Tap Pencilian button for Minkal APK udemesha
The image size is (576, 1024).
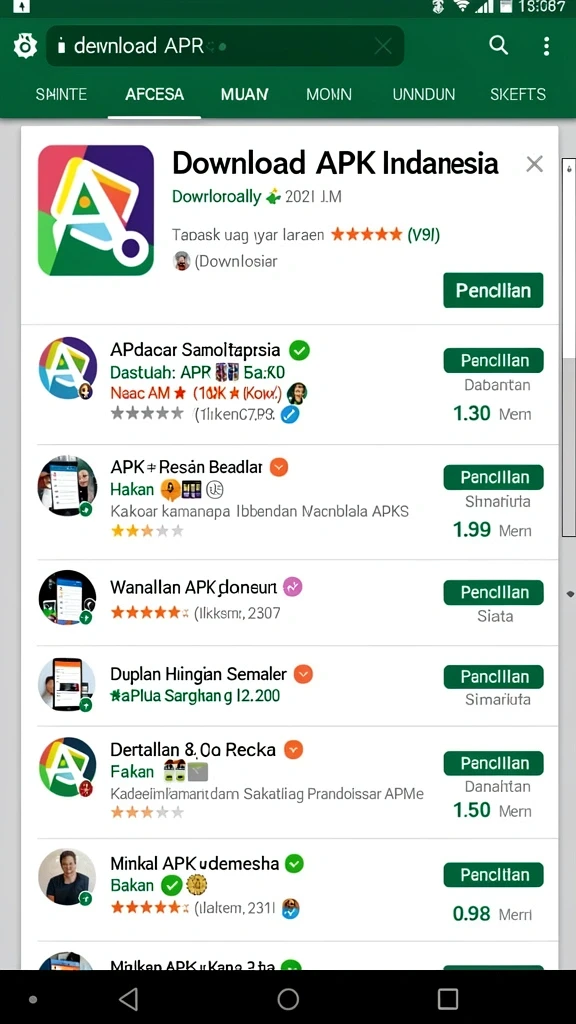(x=493, y=875)
